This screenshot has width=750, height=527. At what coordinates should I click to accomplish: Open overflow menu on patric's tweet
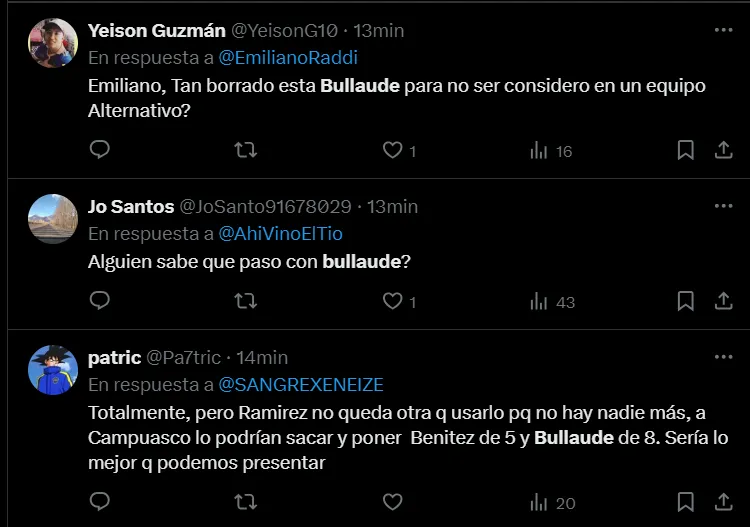[x=723, y=357]
